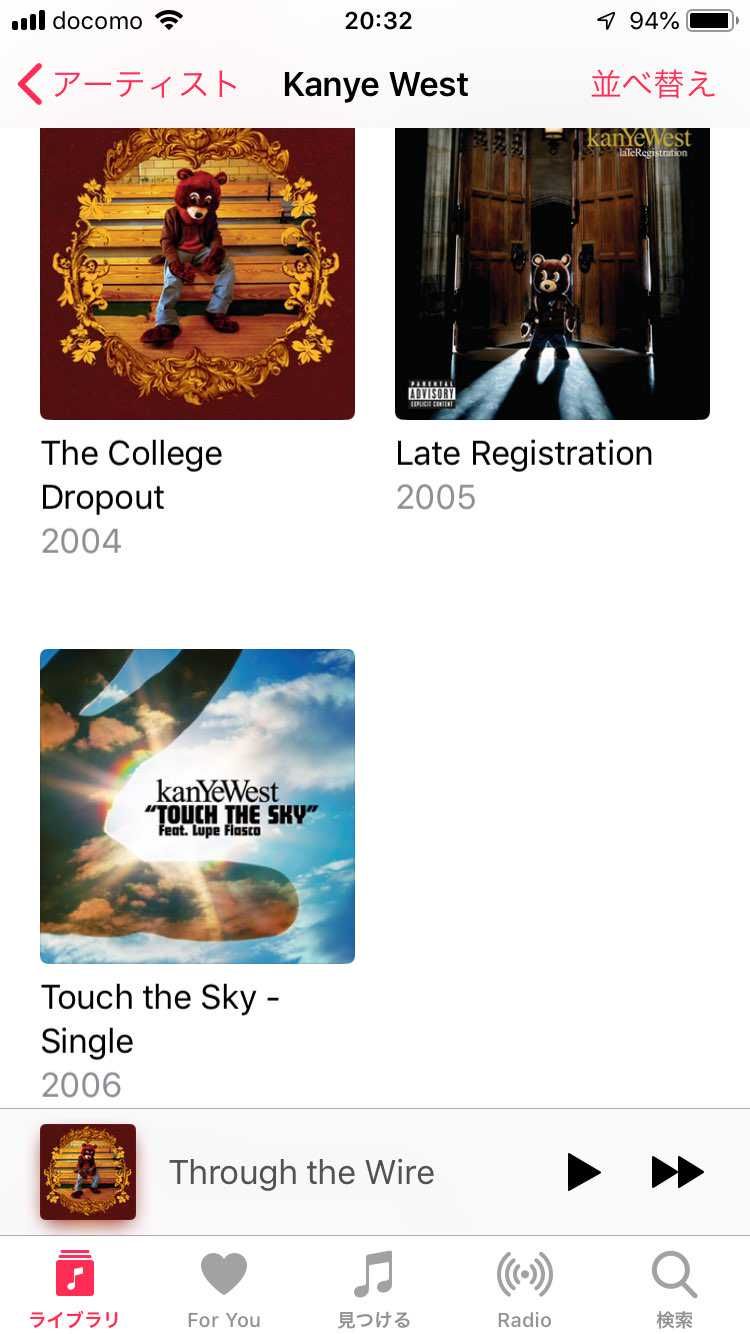Go back to the アーティスト list
Image resolution: width=750 pixels, height=1334 pixels.
(x=128, y=85)
